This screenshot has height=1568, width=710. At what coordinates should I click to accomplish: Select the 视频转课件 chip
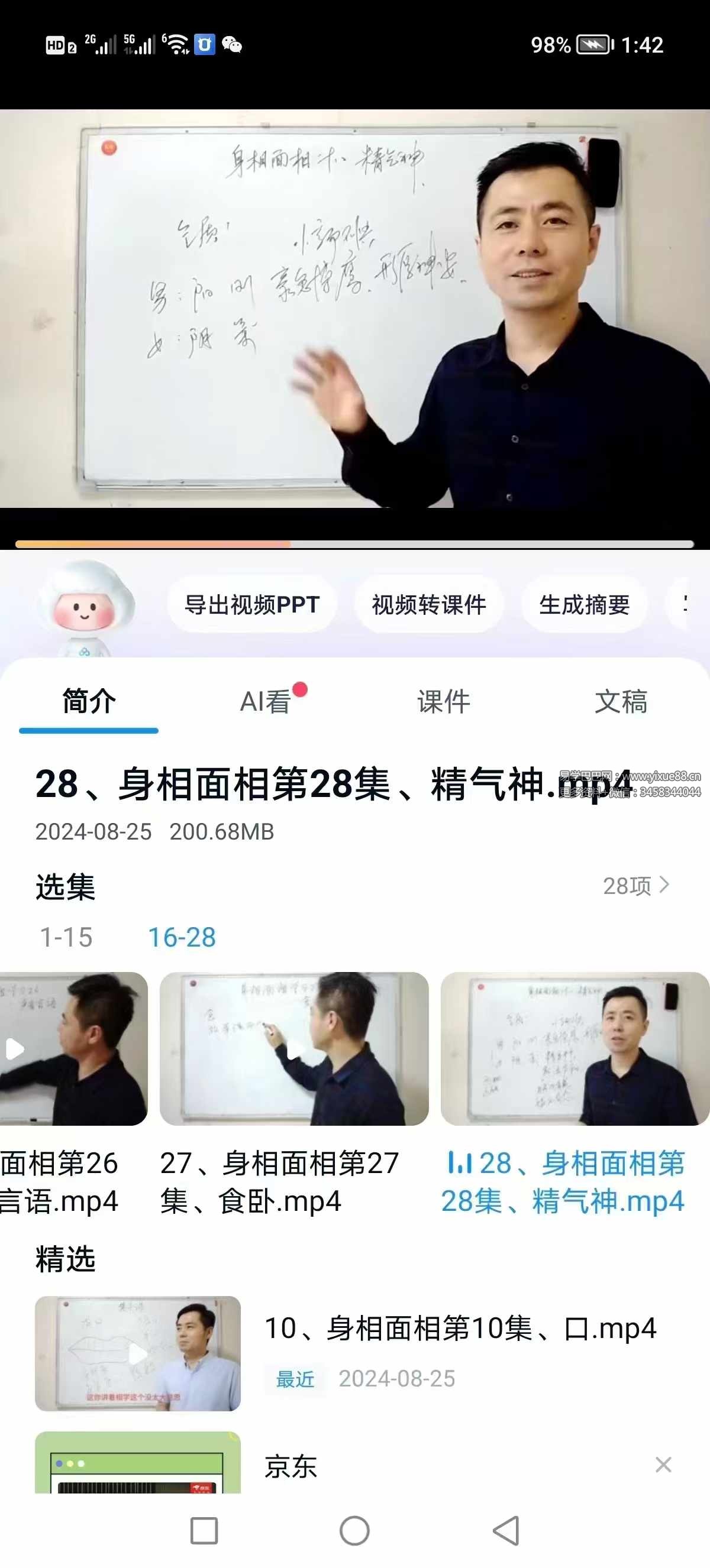[429, 604]
